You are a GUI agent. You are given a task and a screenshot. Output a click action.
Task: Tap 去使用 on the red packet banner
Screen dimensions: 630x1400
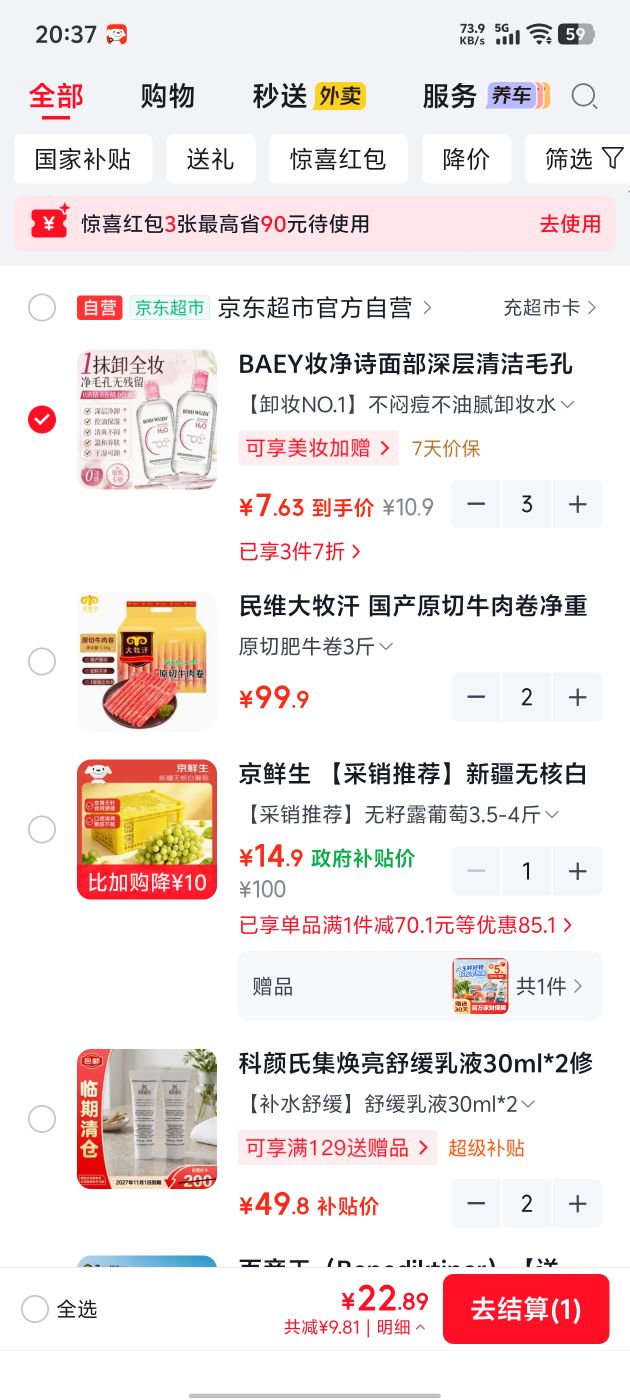click(570, 223)
